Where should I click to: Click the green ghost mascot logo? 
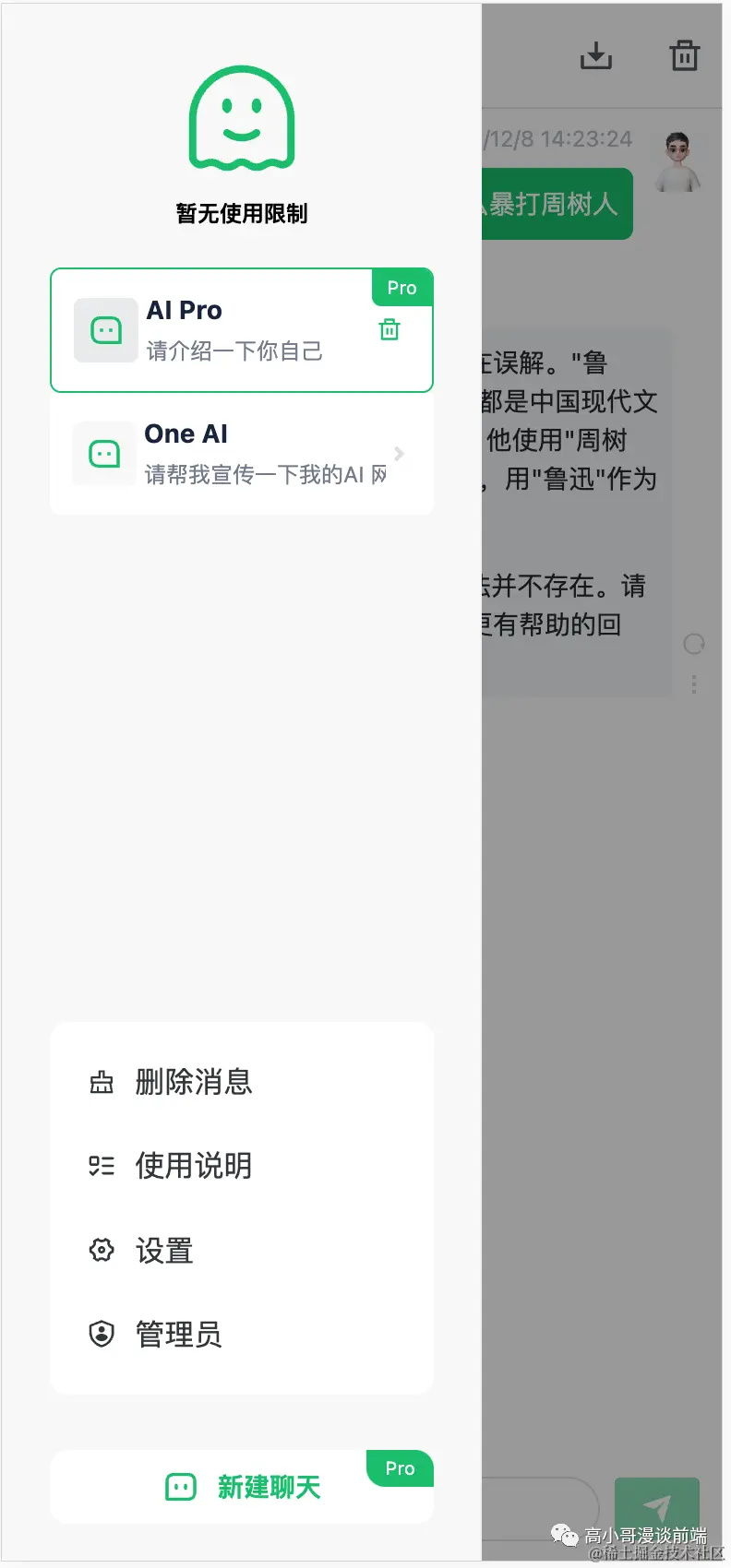pyautogui.click(x=241, y=118)
